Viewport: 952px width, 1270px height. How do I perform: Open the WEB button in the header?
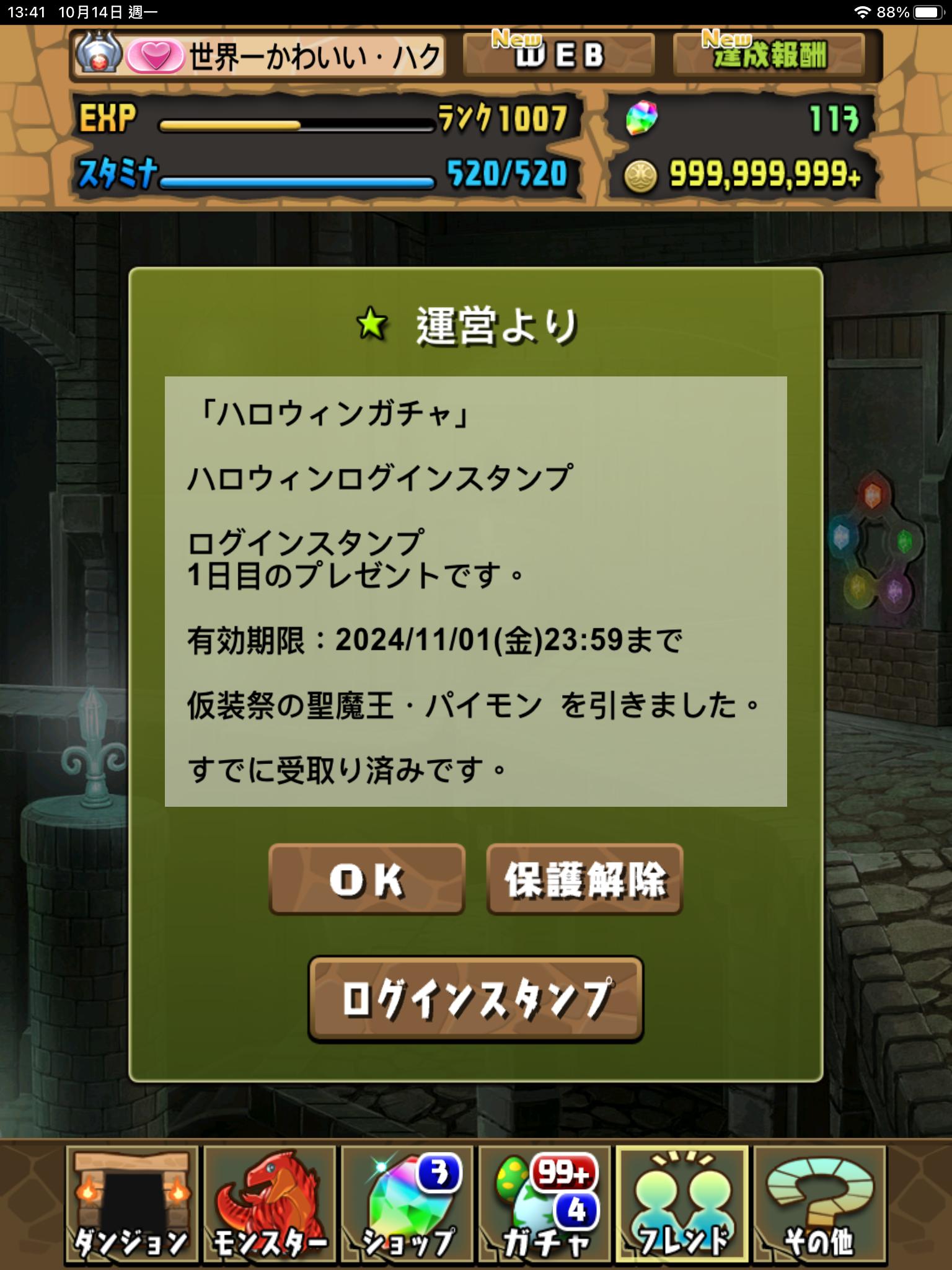point(558,55)
